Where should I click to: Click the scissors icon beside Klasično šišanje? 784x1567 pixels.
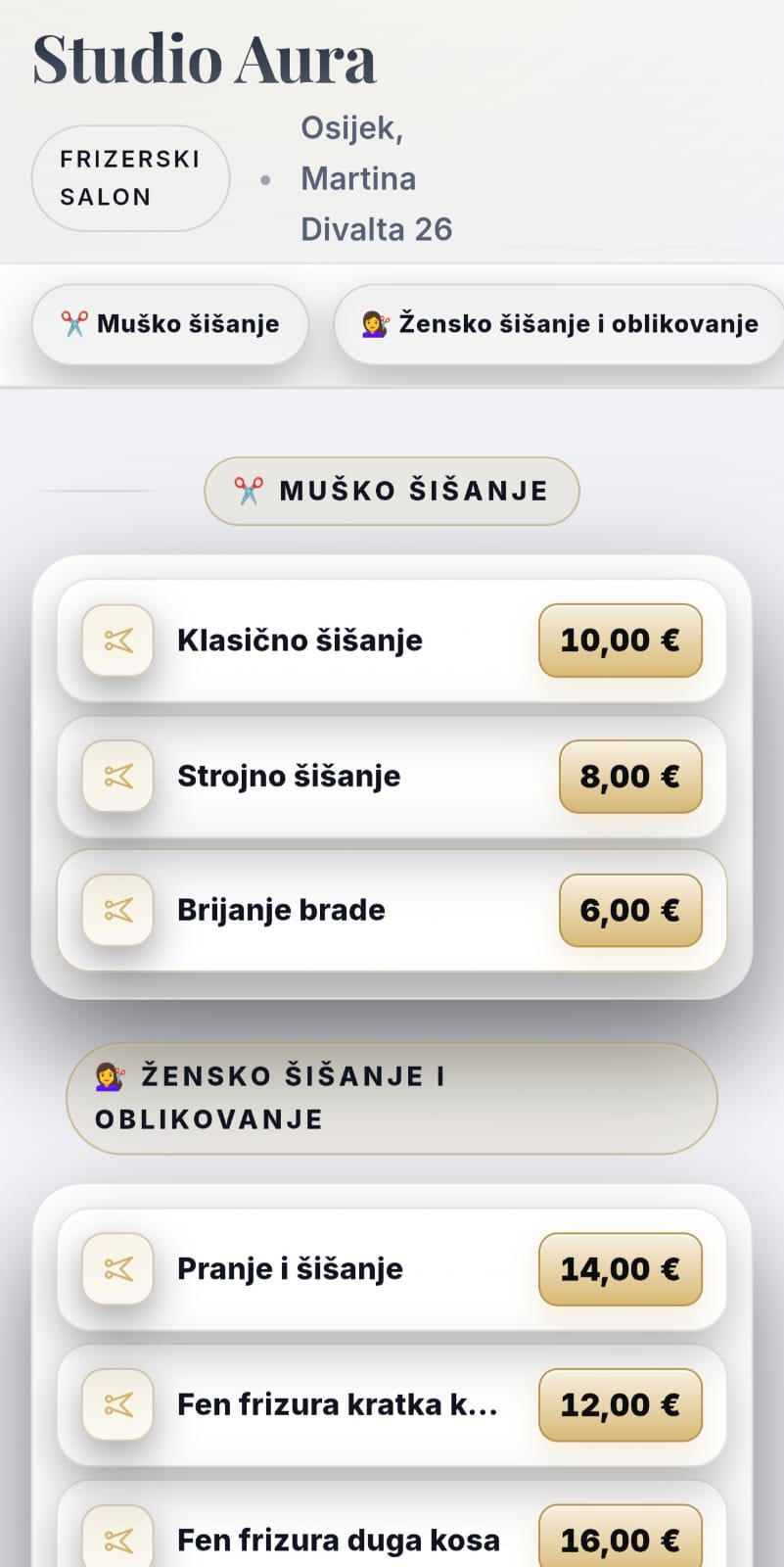pyautogui.click(x=115, y=641)
